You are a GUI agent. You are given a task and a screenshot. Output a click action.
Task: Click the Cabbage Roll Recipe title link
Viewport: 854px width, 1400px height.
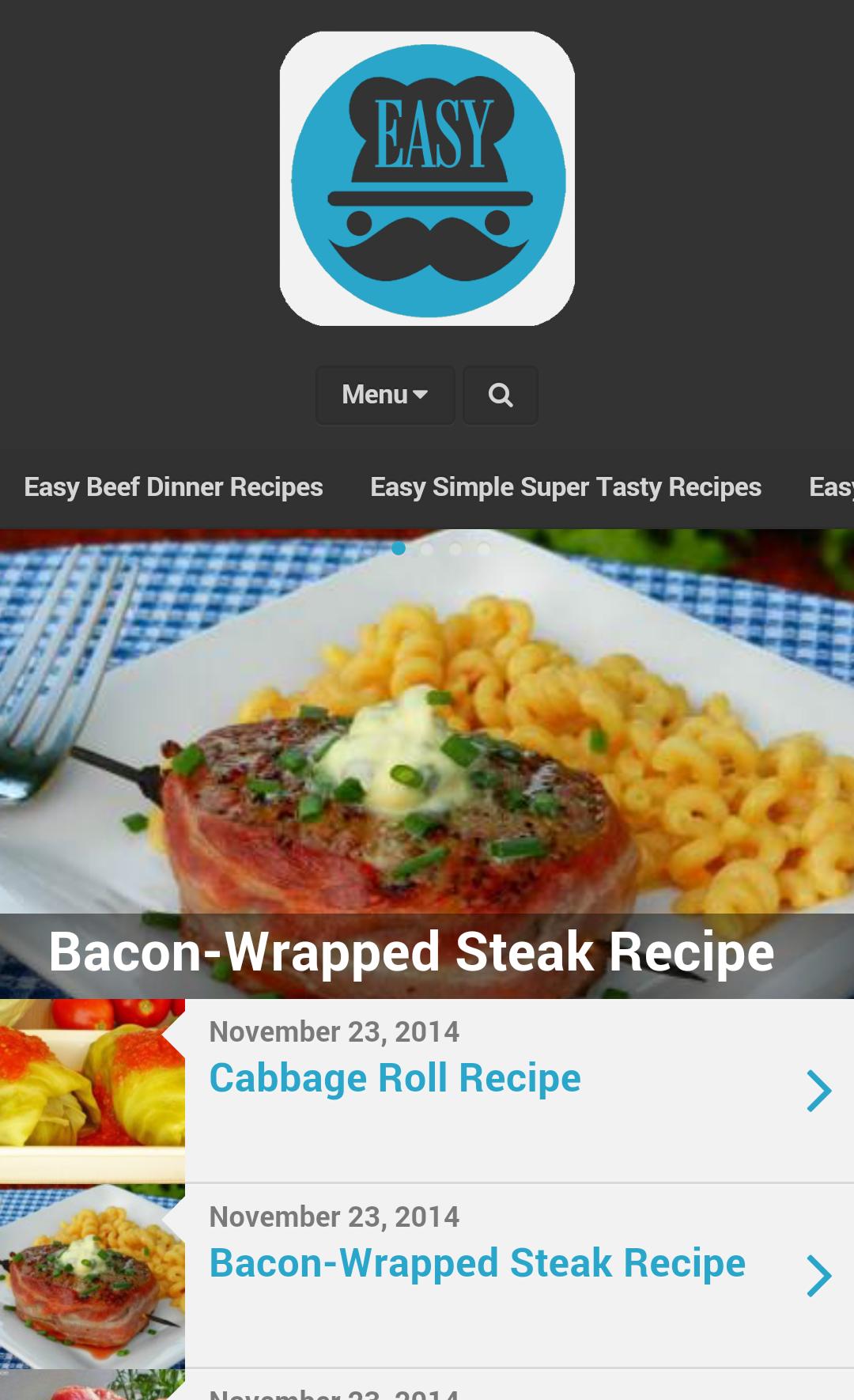click(394, 1077)
